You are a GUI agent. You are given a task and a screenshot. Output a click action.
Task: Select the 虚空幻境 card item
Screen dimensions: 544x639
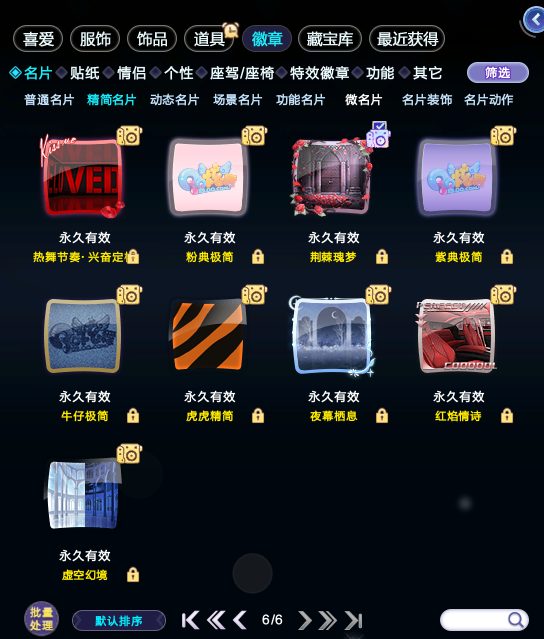(x=84, y=493)
